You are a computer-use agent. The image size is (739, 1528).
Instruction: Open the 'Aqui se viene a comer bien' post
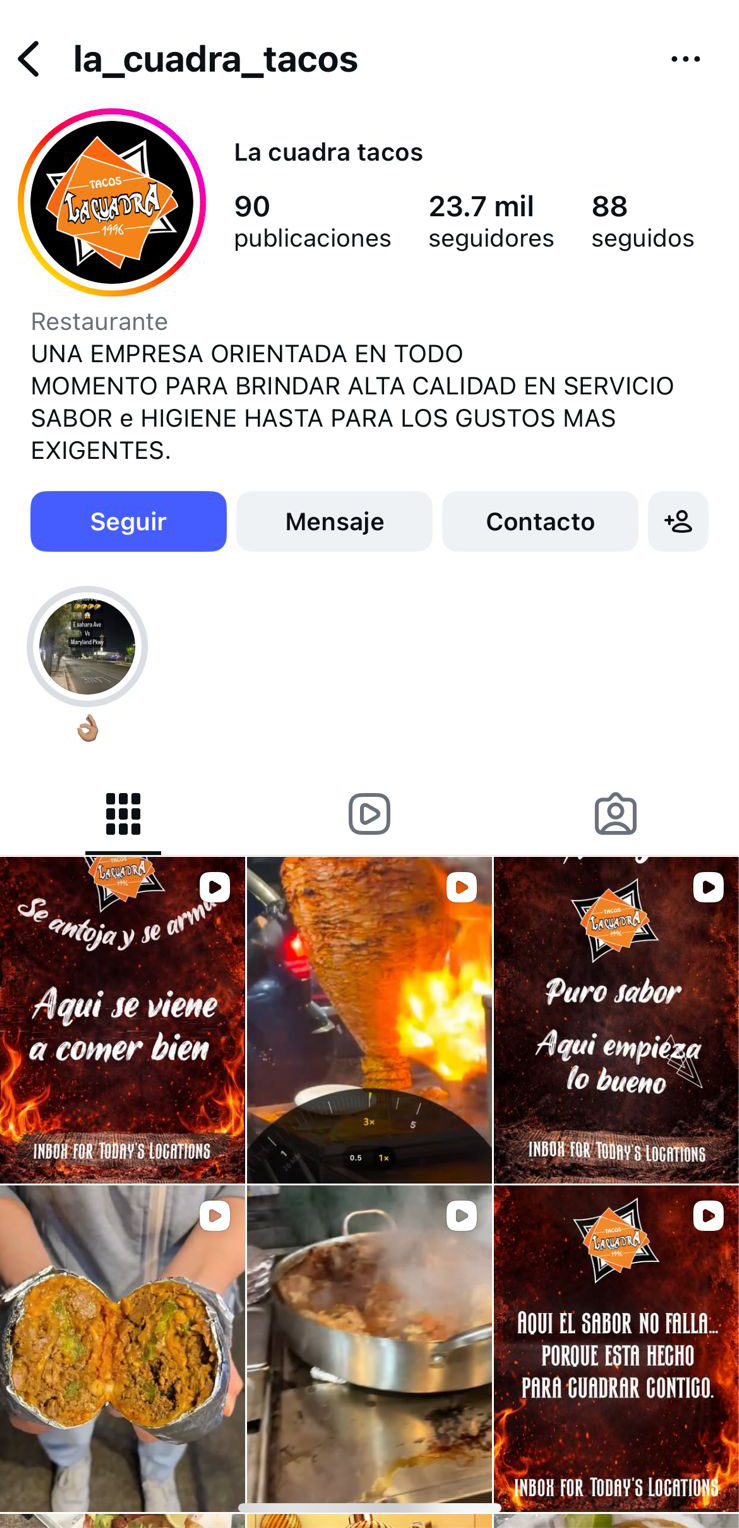(x=122, y=1020)
